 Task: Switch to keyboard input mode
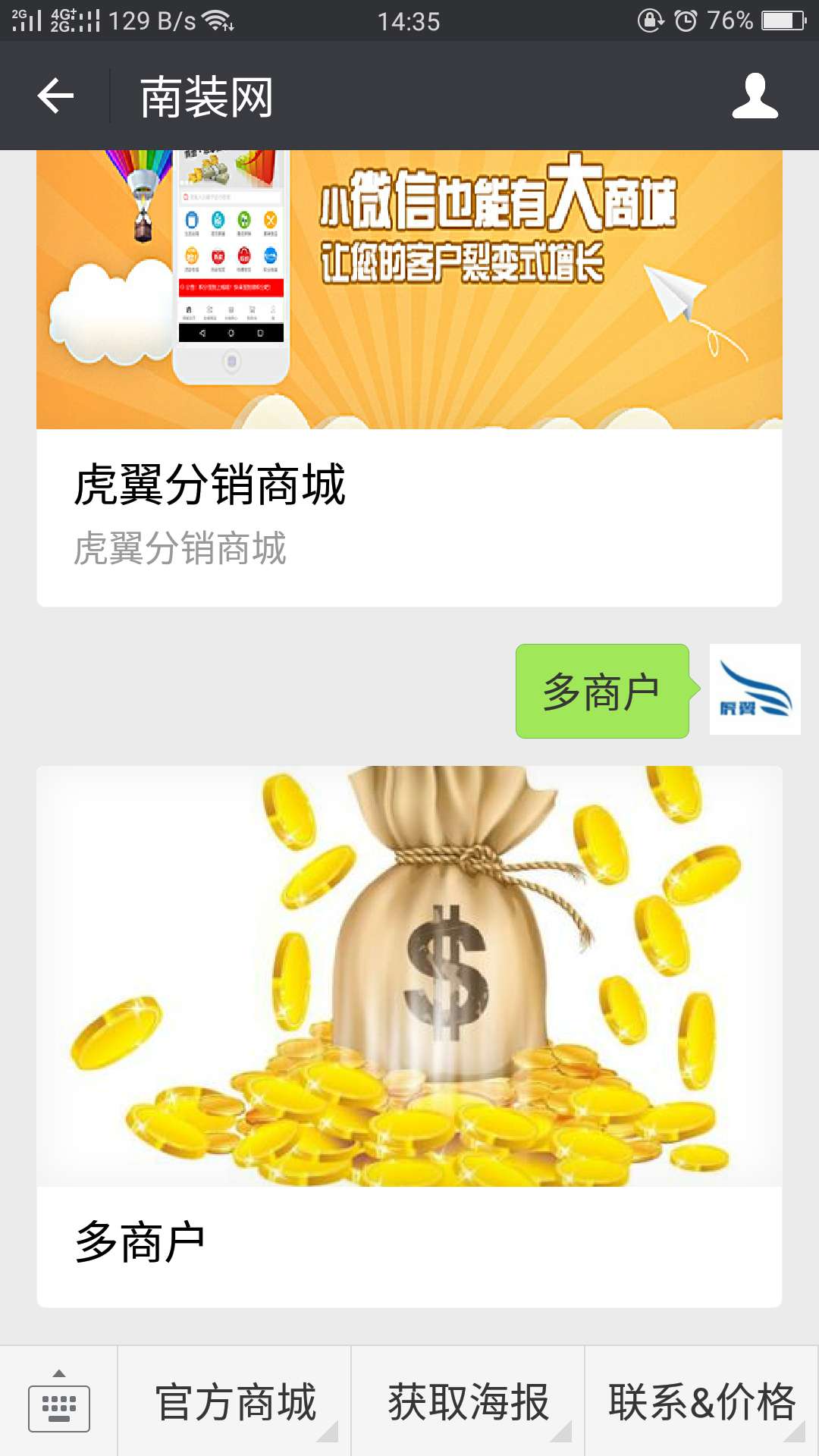coord(59,1401)
